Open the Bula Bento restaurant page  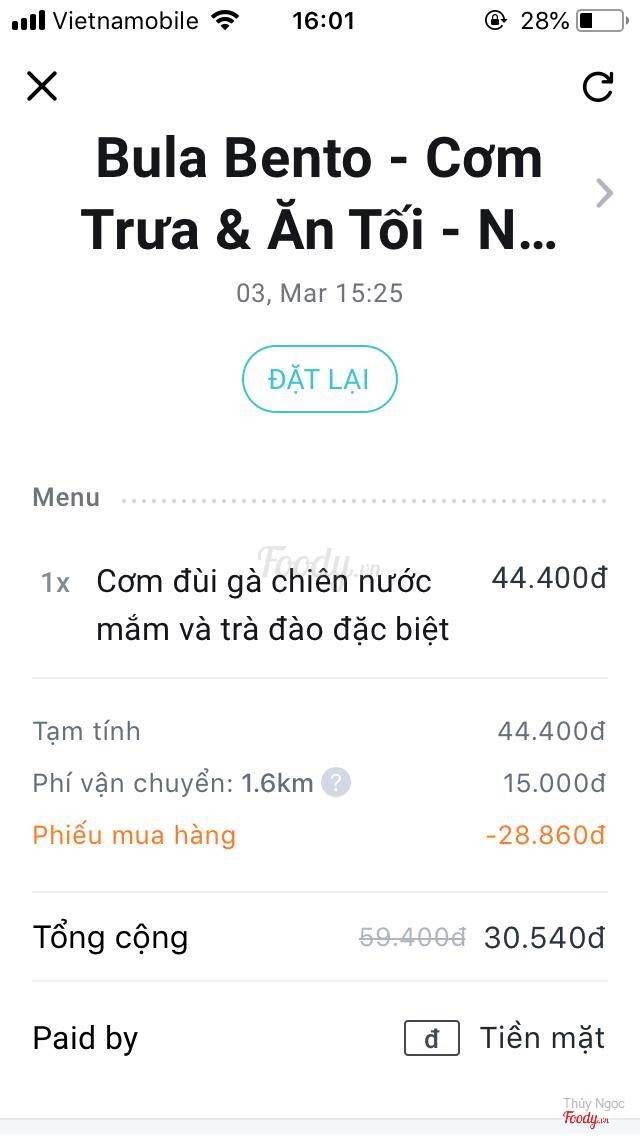(x=603, y=193)
